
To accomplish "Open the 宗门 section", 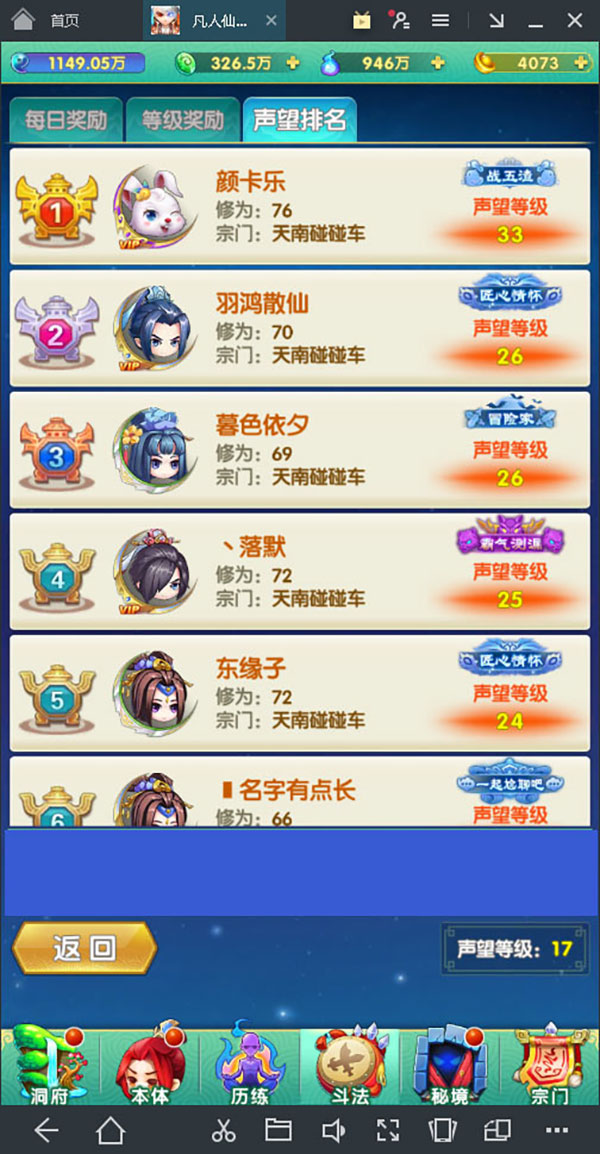I will [550, 1066].
